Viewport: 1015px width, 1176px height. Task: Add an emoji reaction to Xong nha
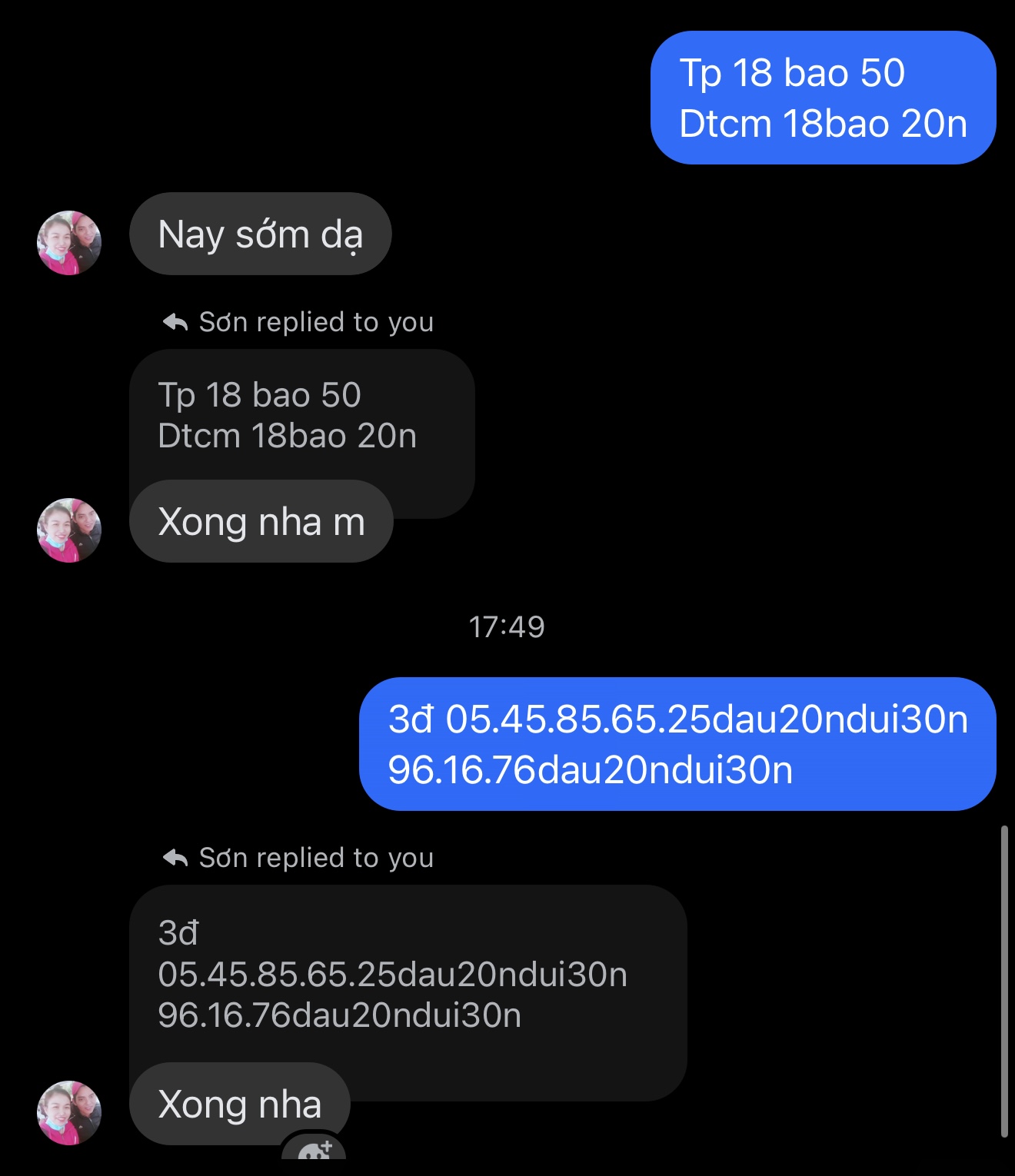point(314,1151)
